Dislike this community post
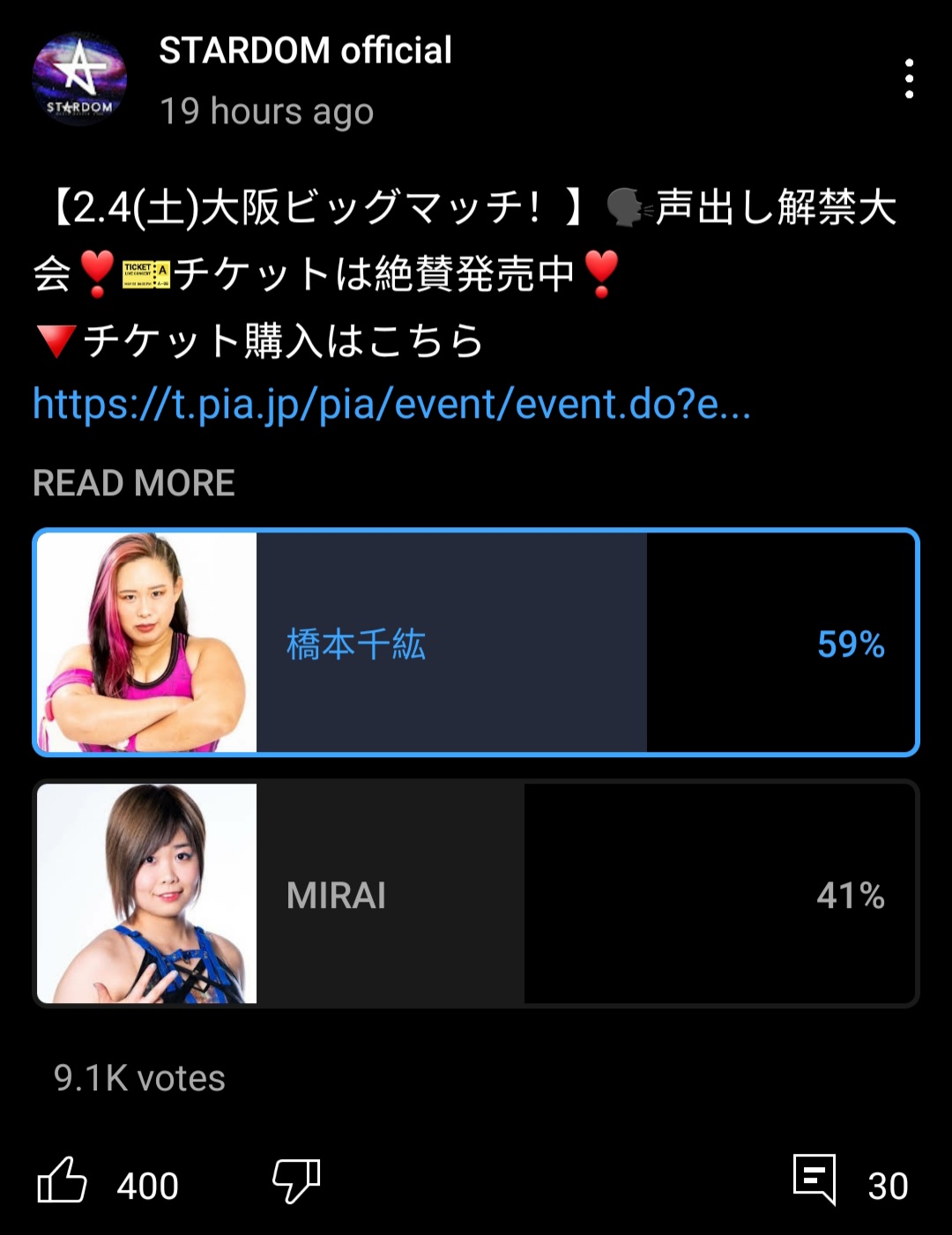952x1235 pixels. [296, 1181]
